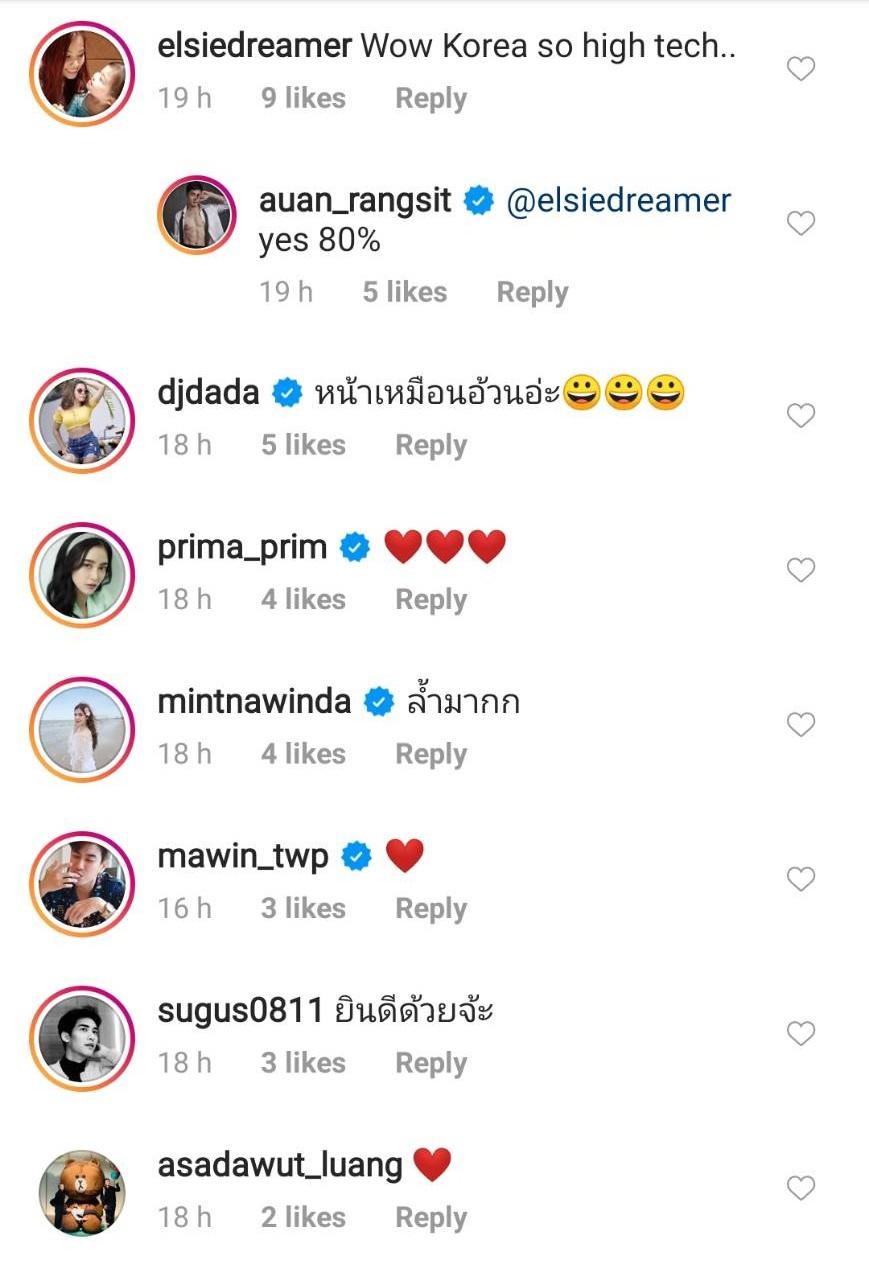Like prima_prim's hearts comment
Image resolution: width=869 pixels, height=1262 pixels.
pos(801,570)
